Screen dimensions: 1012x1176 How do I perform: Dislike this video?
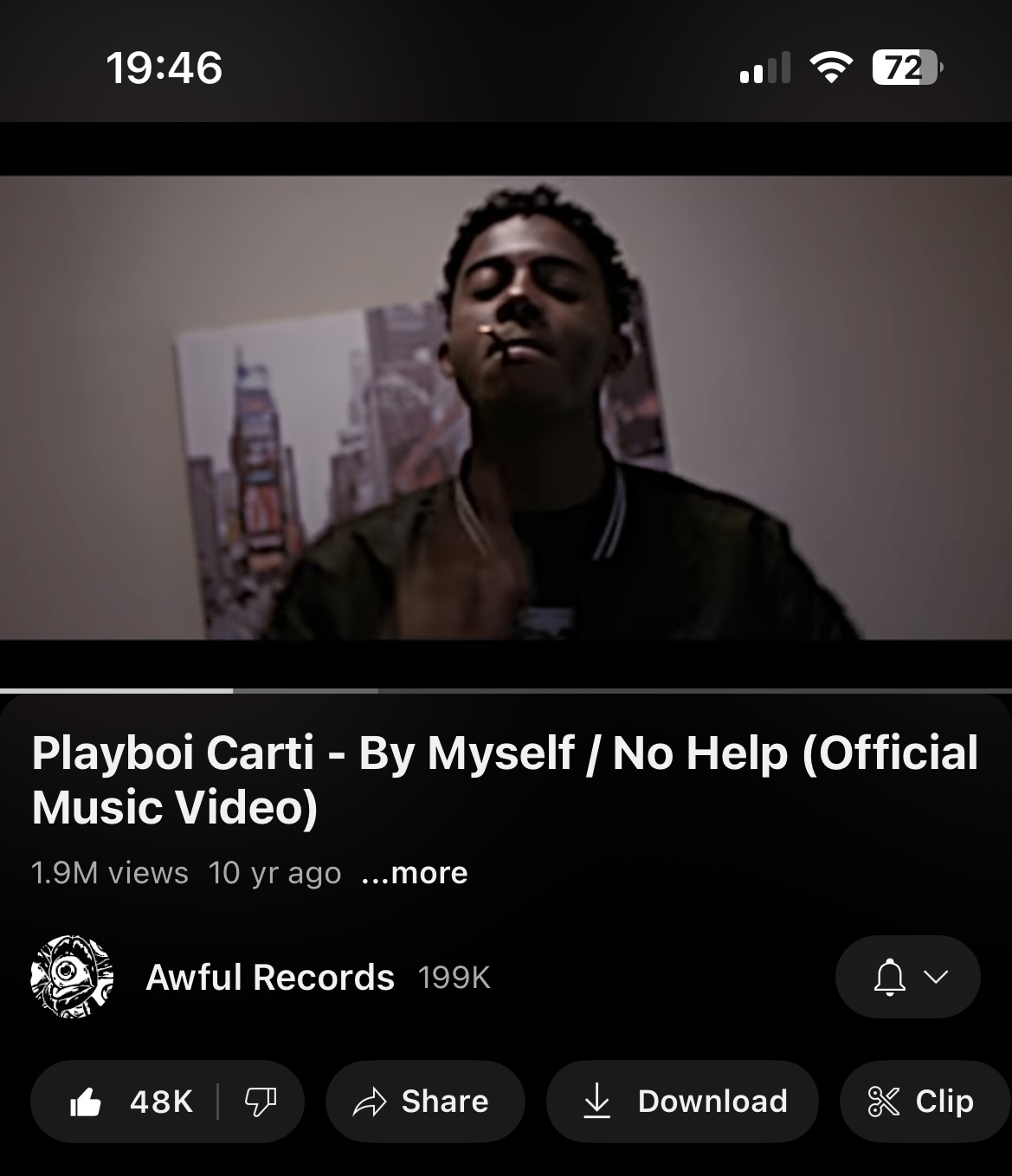click(260, 1102)
